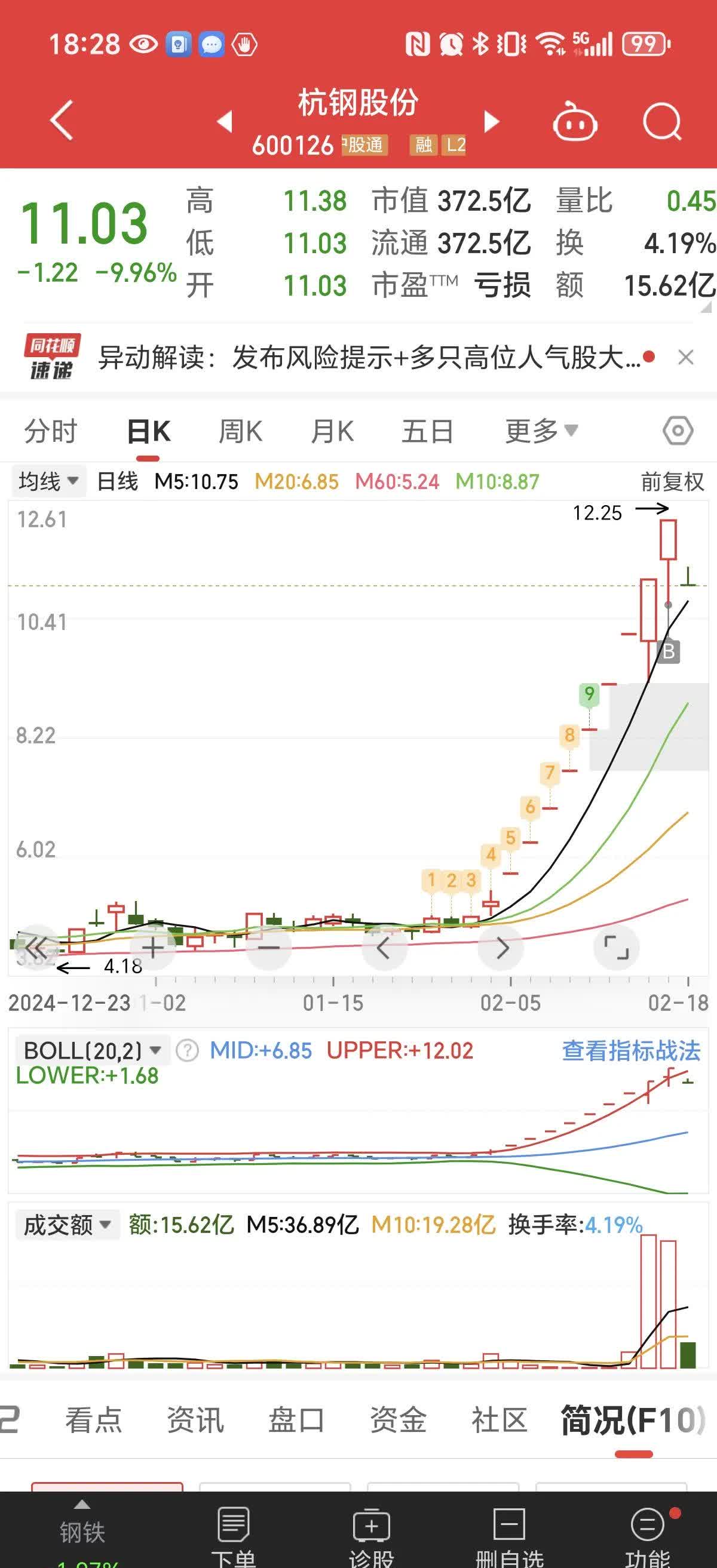Open the robot assistant icon
This screenshot has height=1568, width=717.
point(574,122)
